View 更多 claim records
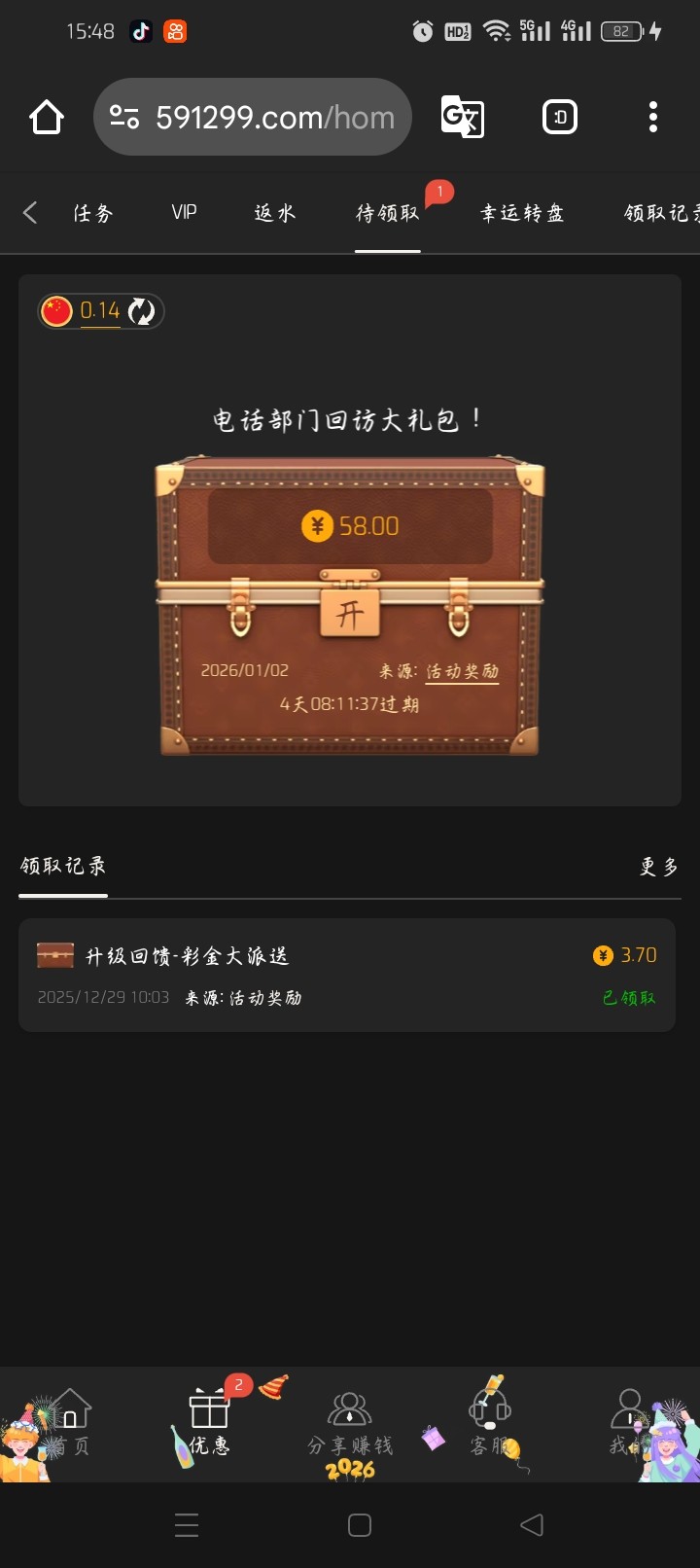This screenshot has height=1568, width=700. 658,867
